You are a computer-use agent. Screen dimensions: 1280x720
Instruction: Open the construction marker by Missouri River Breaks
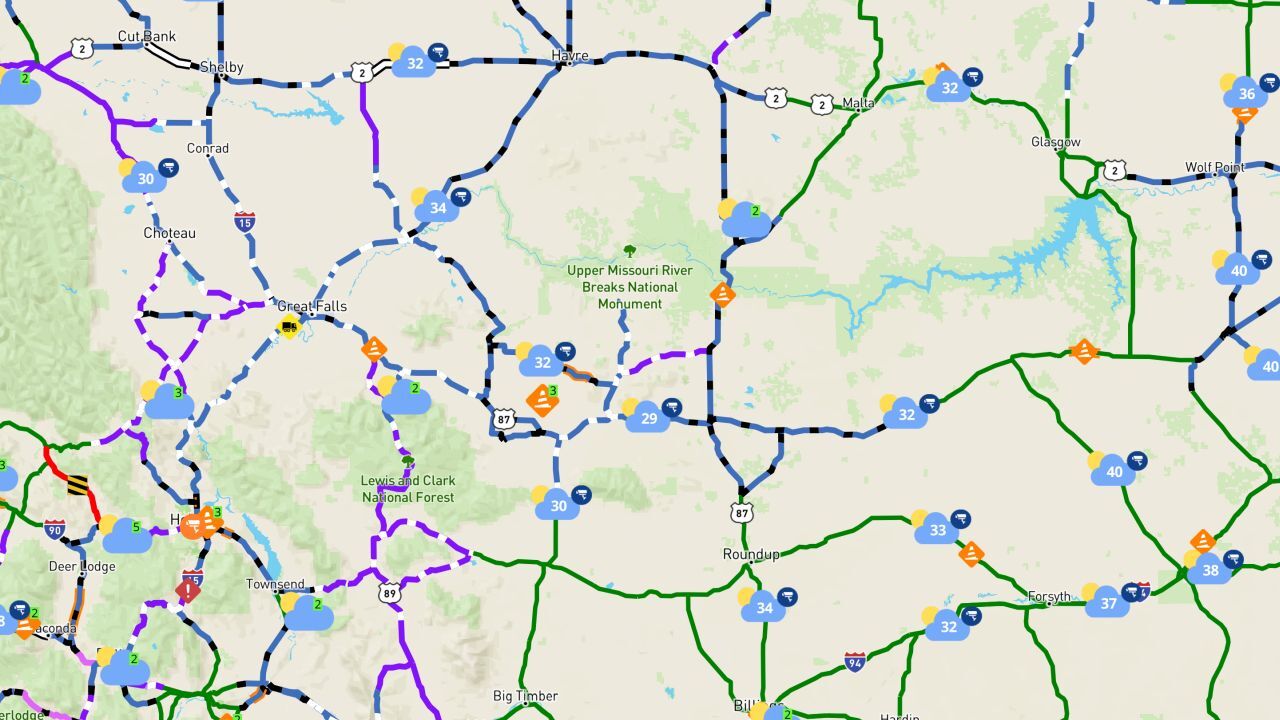tap(722, 295)
